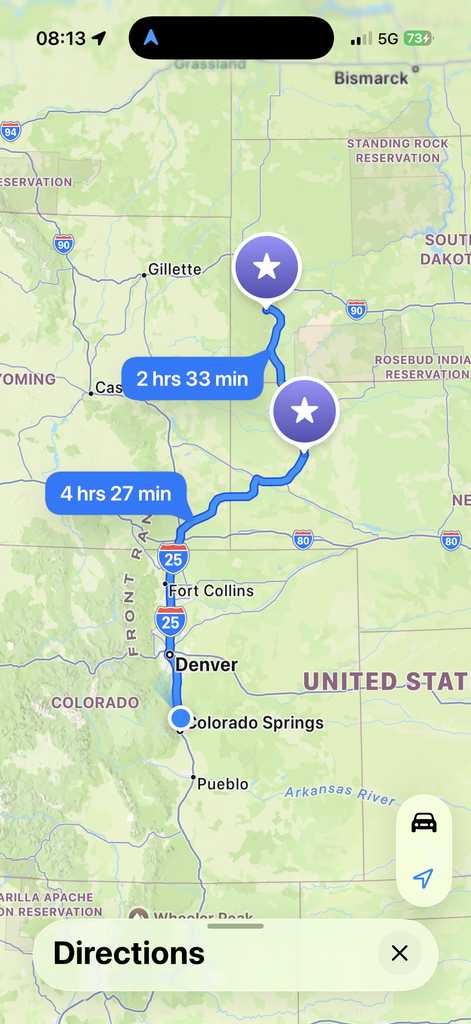Recenter map on current location arrow
The height and width of the screenshot is (1024, 471).
click(x=423, y=878)
